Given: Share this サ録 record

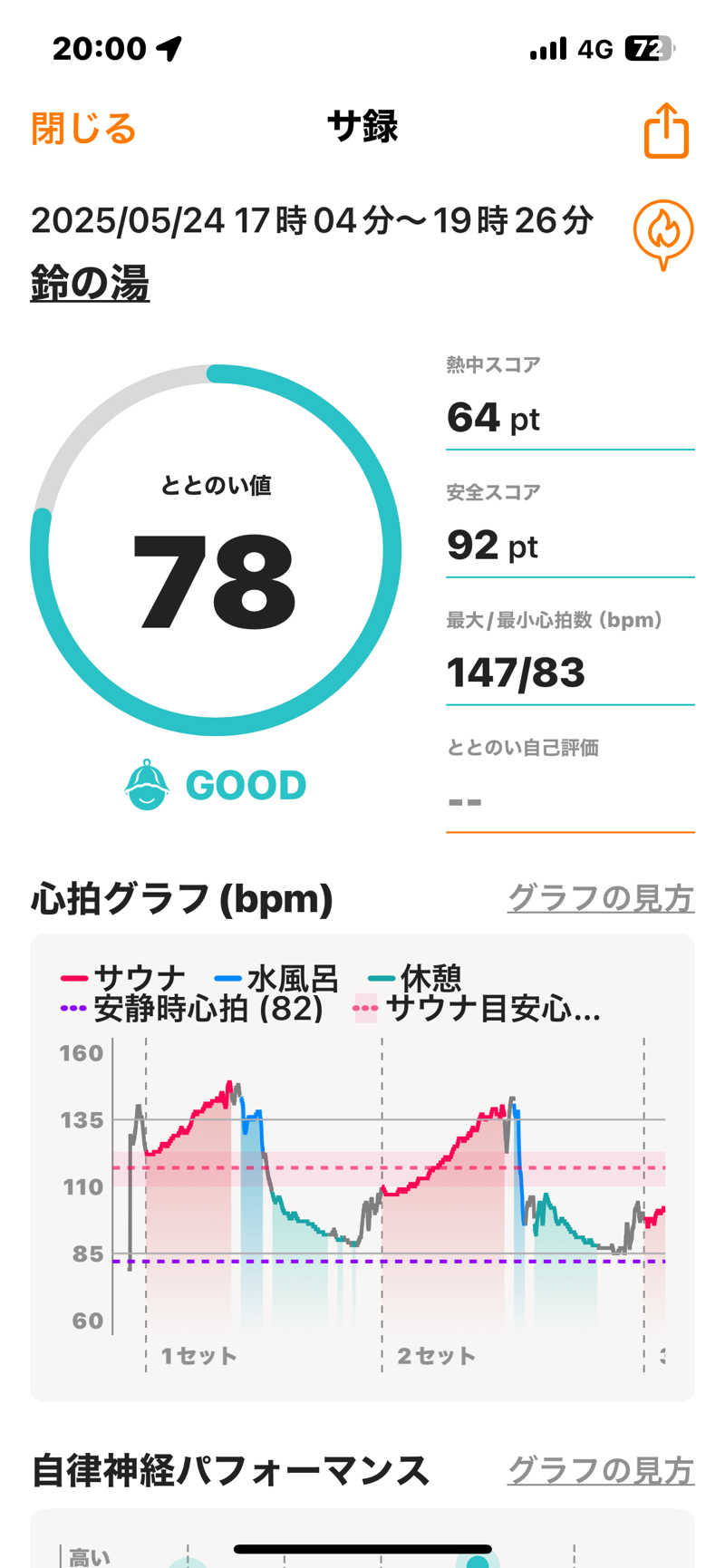Looking at the screenshot, I should (666, 131).
